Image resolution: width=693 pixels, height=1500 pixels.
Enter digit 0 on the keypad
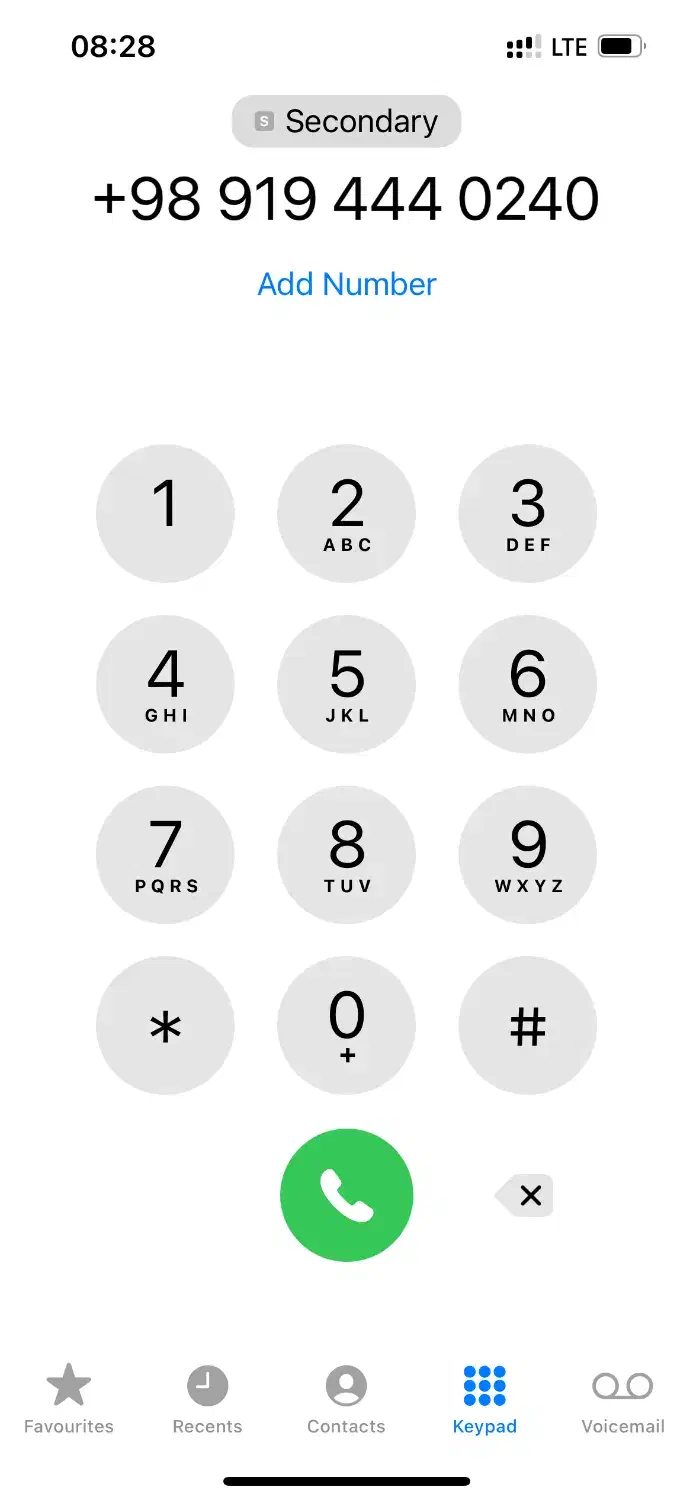(347, 1026)
